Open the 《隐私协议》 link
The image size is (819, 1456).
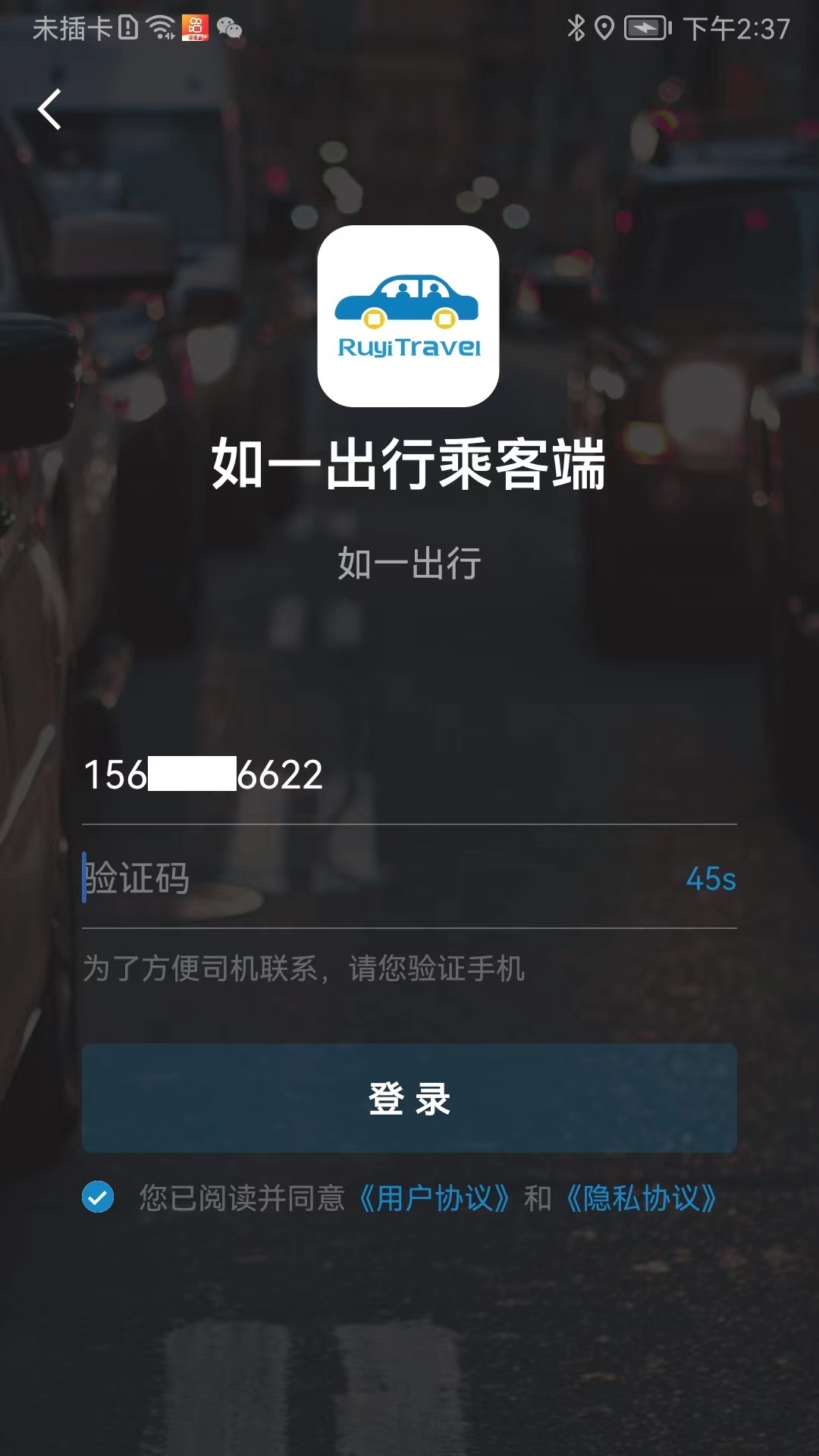pyautogui.click(x=642, y=1198)
